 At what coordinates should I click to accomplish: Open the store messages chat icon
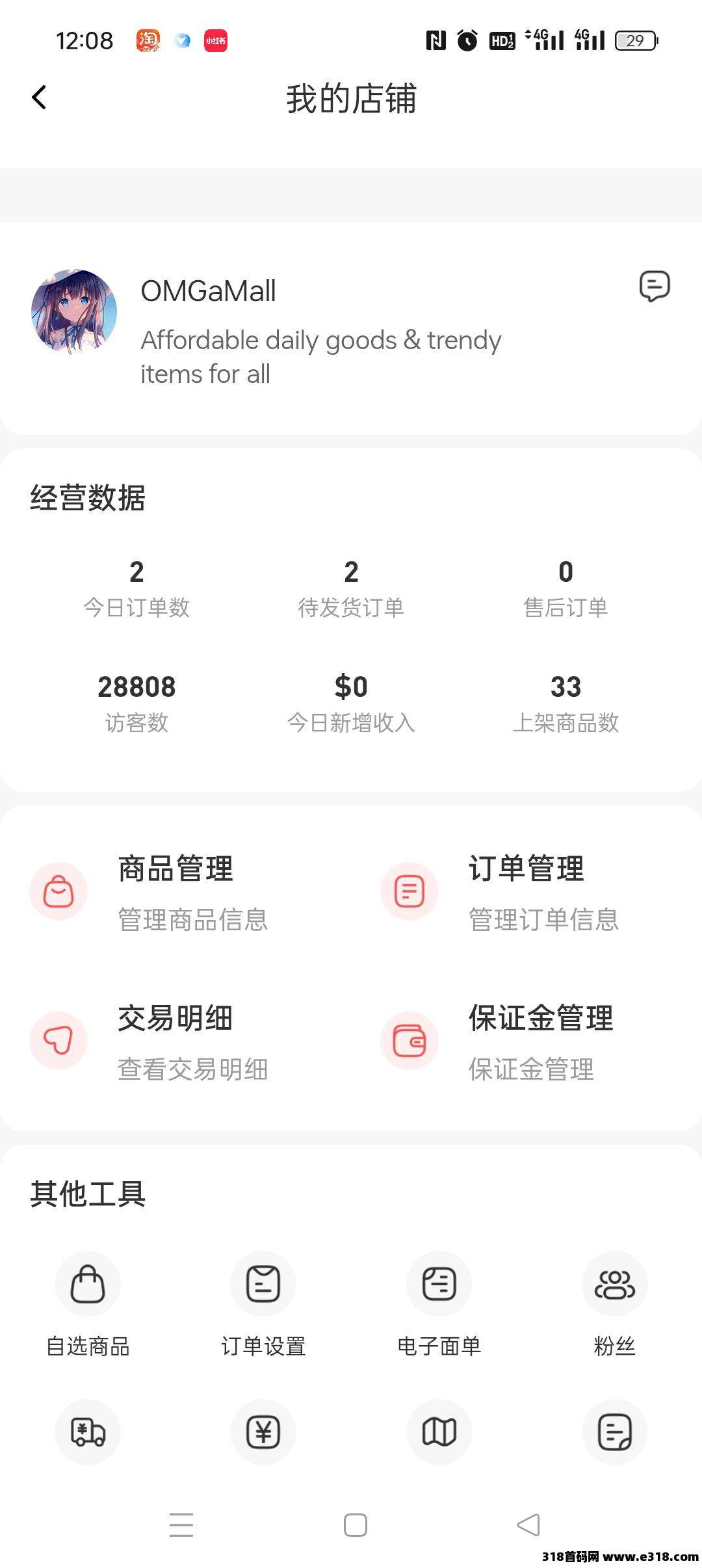click(x=654, y=286)
